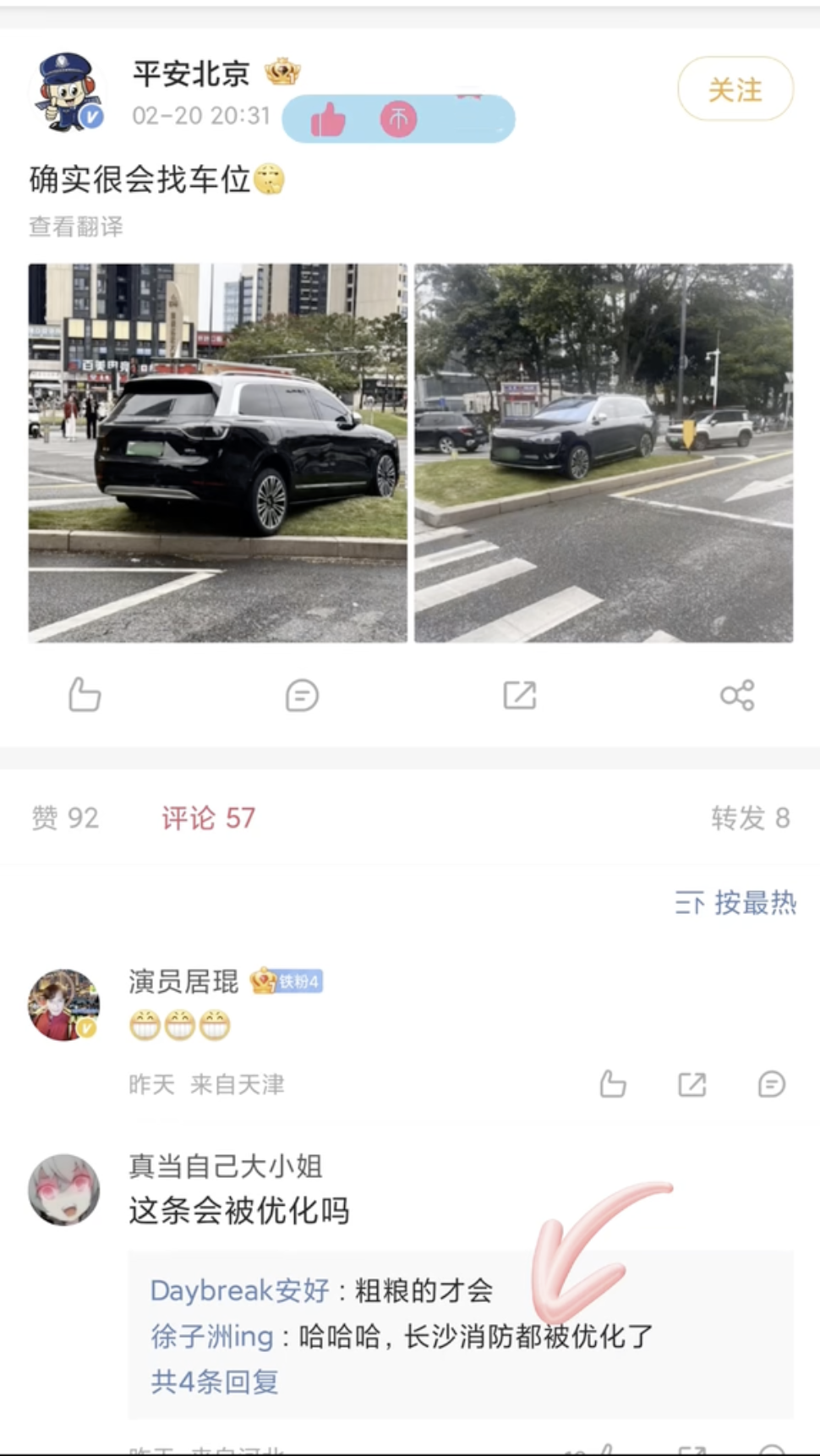Switch to the 转发 8 tab
The height and width of the screenshot is (1456, 820).
(x=751, y=818)
